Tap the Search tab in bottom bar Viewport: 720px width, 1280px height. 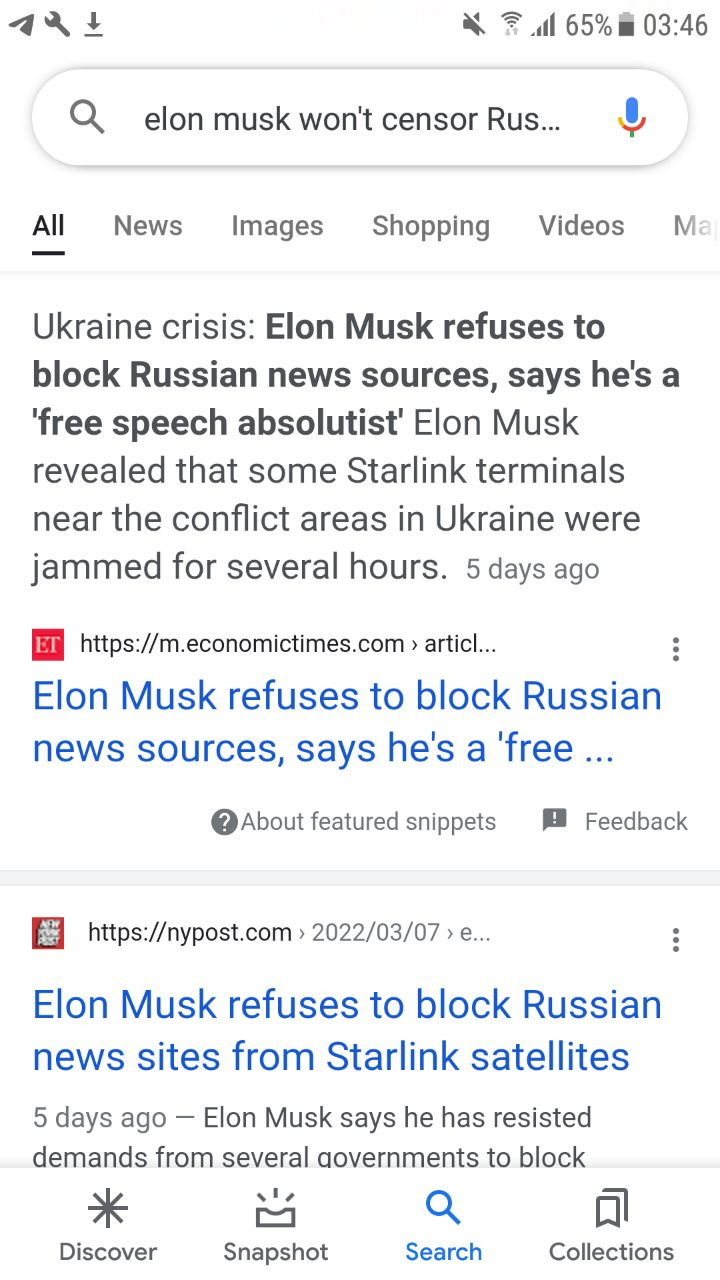point(443,1226)
